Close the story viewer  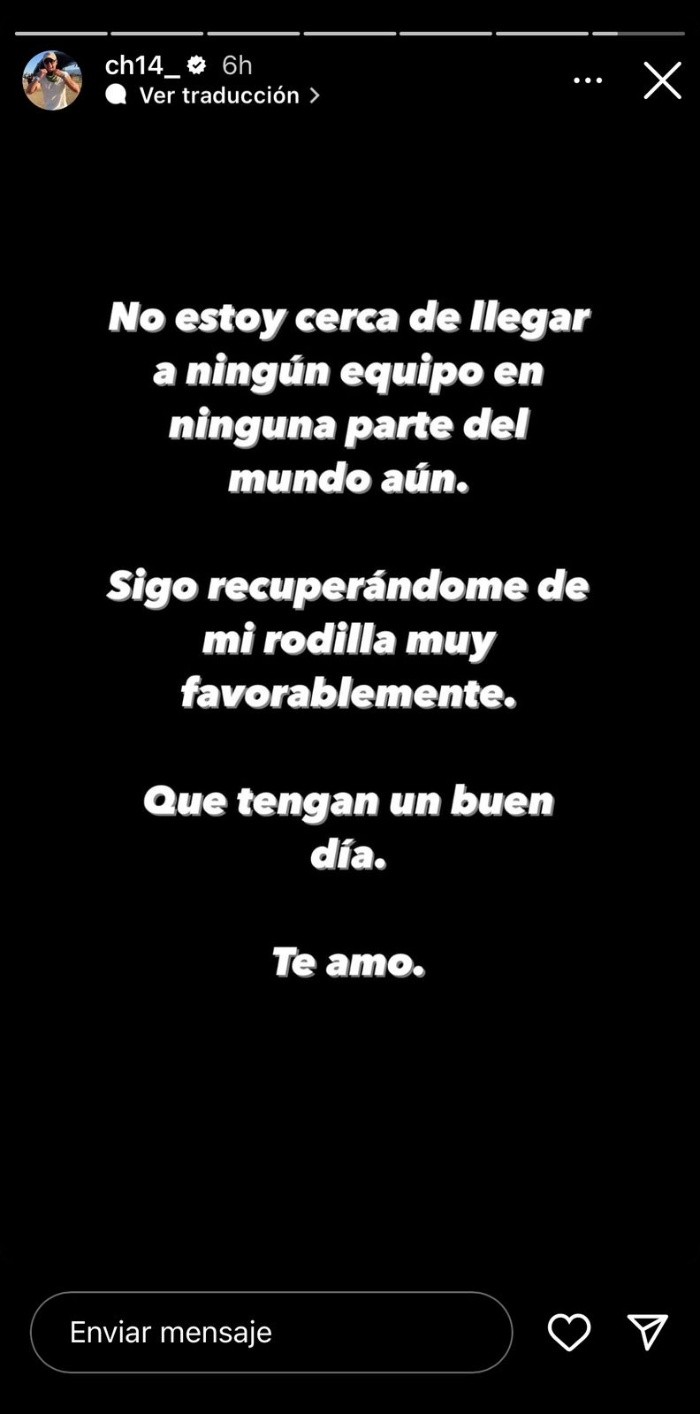tap(662, 80)
